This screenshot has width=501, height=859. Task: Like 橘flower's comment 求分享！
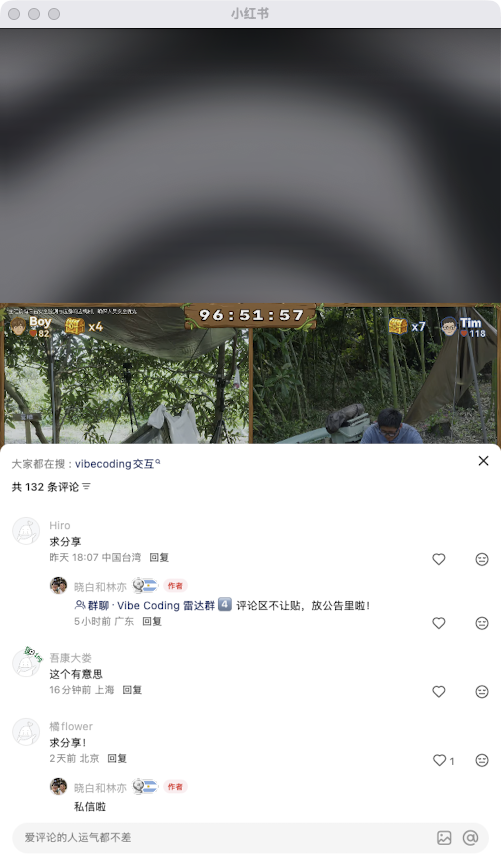point(440,760)
